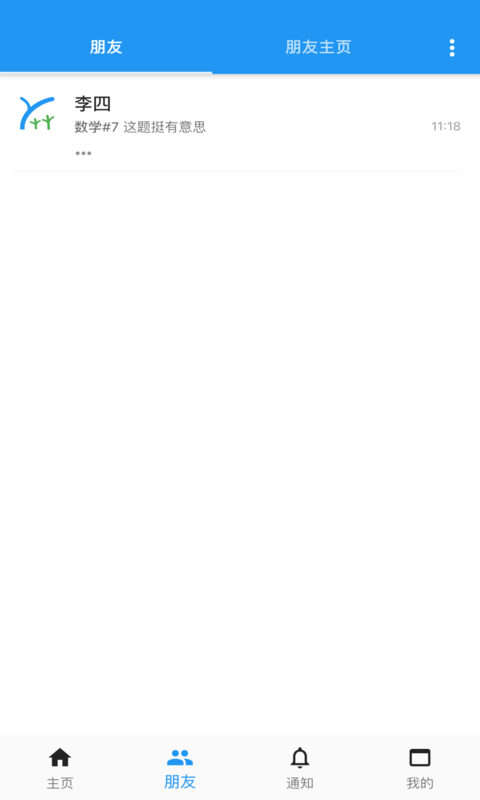The height and width of the screenshot is (800, 480).
Task: Switch to the 朋友主页 tab
Action: 318,47
